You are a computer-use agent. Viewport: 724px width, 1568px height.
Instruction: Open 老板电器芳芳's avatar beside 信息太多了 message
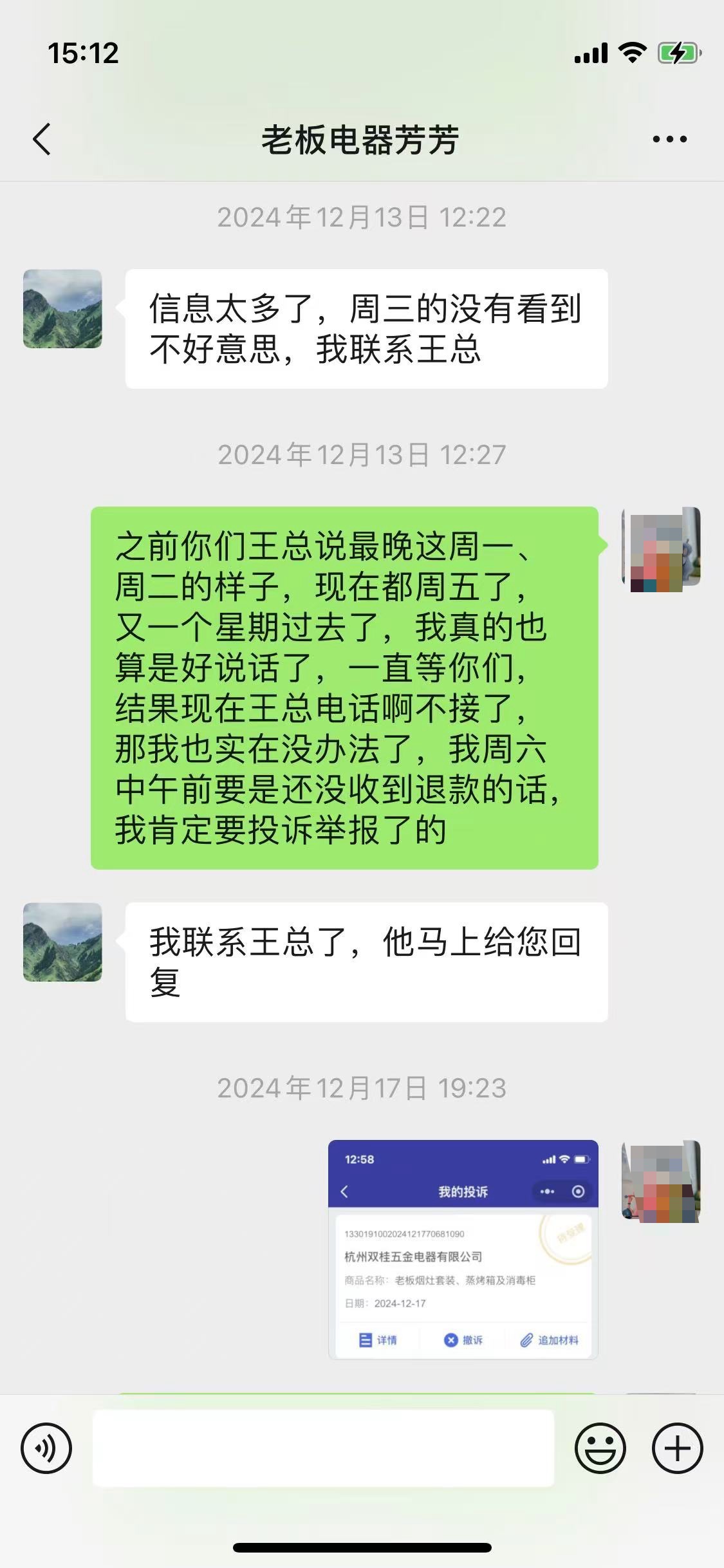pos(62,309)
